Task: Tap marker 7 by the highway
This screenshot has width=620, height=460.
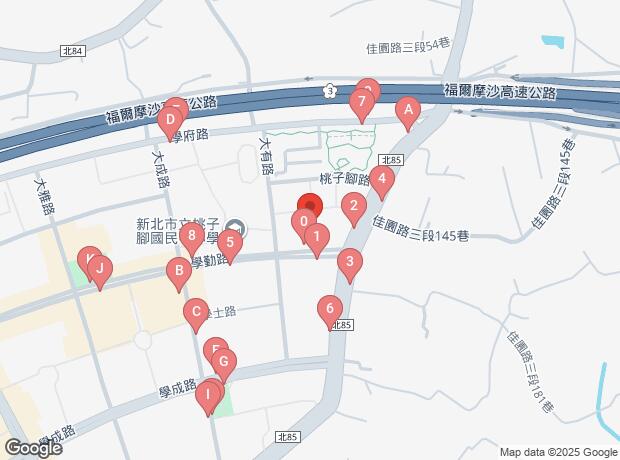Action: point(360,102)
